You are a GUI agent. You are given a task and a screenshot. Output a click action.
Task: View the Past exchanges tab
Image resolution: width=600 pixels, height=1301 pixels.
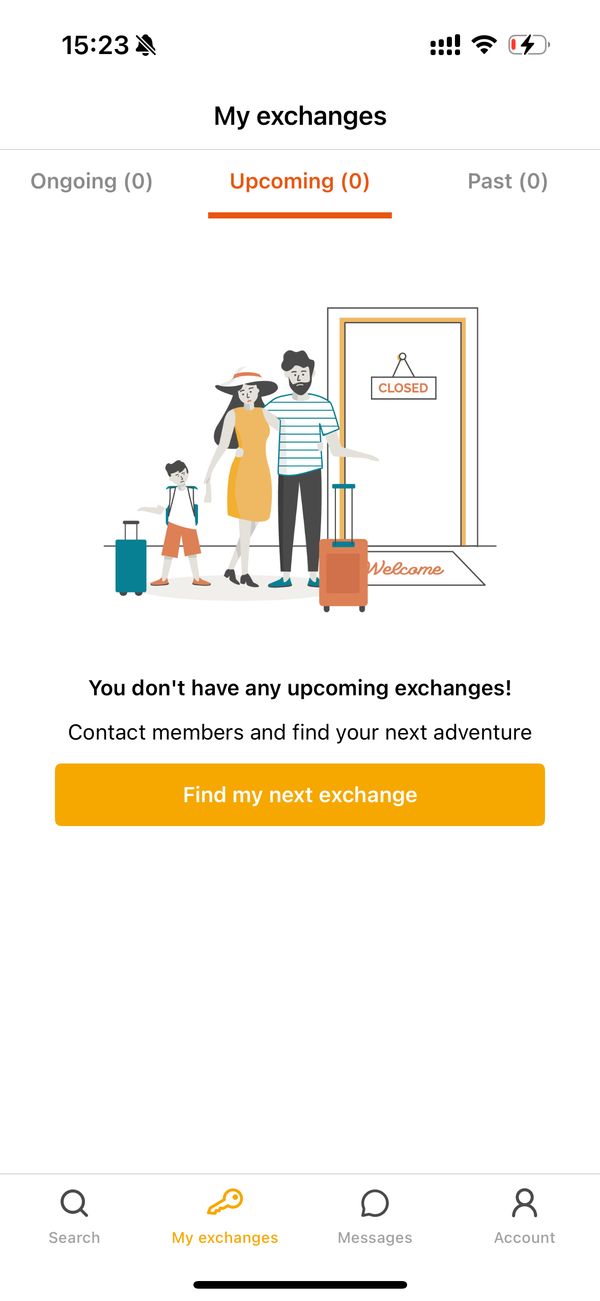(507, 182)
